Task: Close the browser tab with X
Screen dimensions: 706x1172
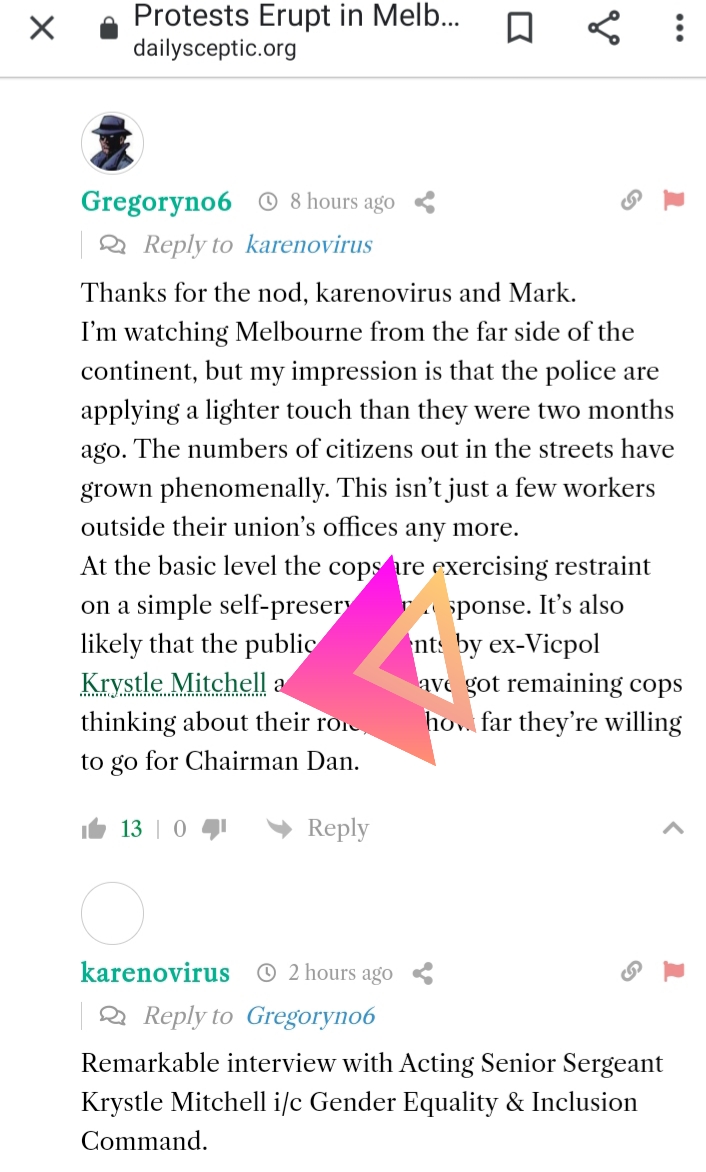Action: (x=41, y=29)
